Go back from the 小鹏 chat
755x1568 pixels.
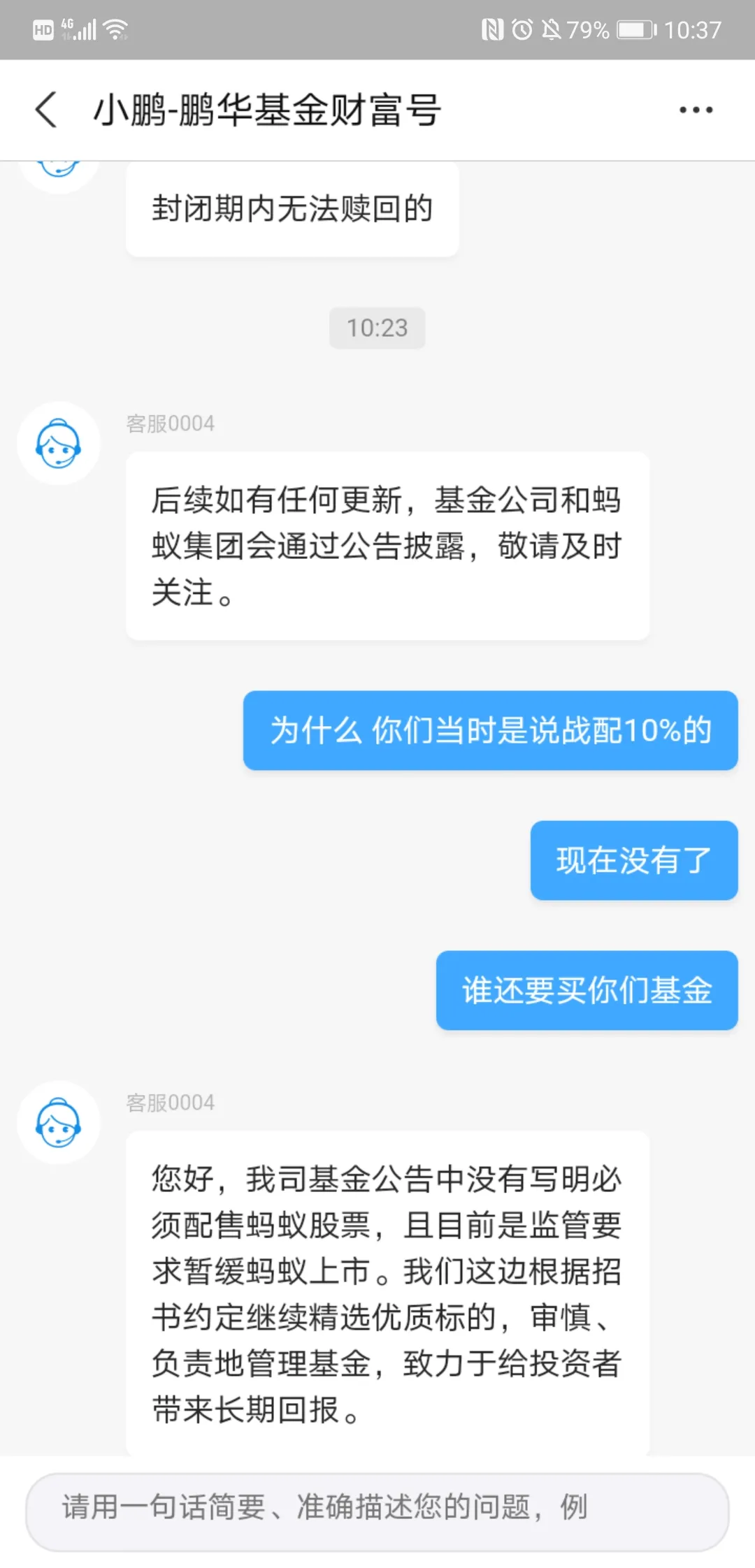(x=46, y=110)
